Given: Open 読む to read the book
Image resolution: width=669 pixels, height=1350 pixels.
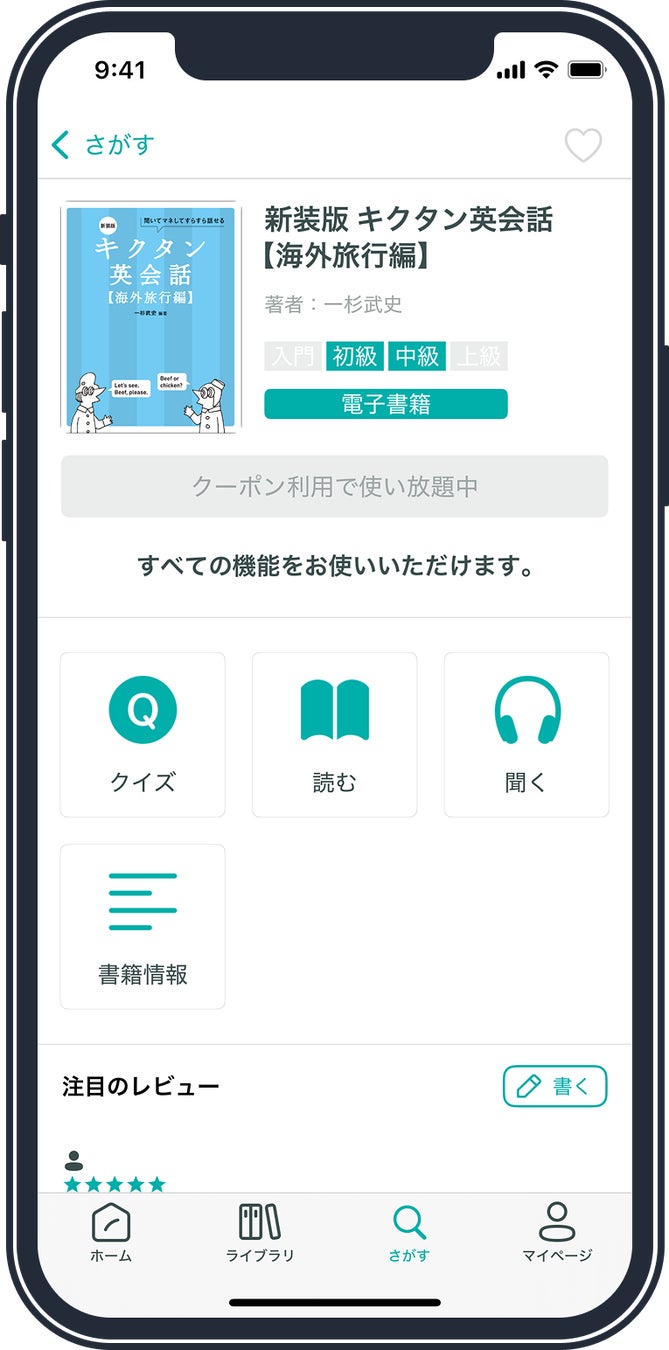Looking at the screenshot, I should 334,734.
